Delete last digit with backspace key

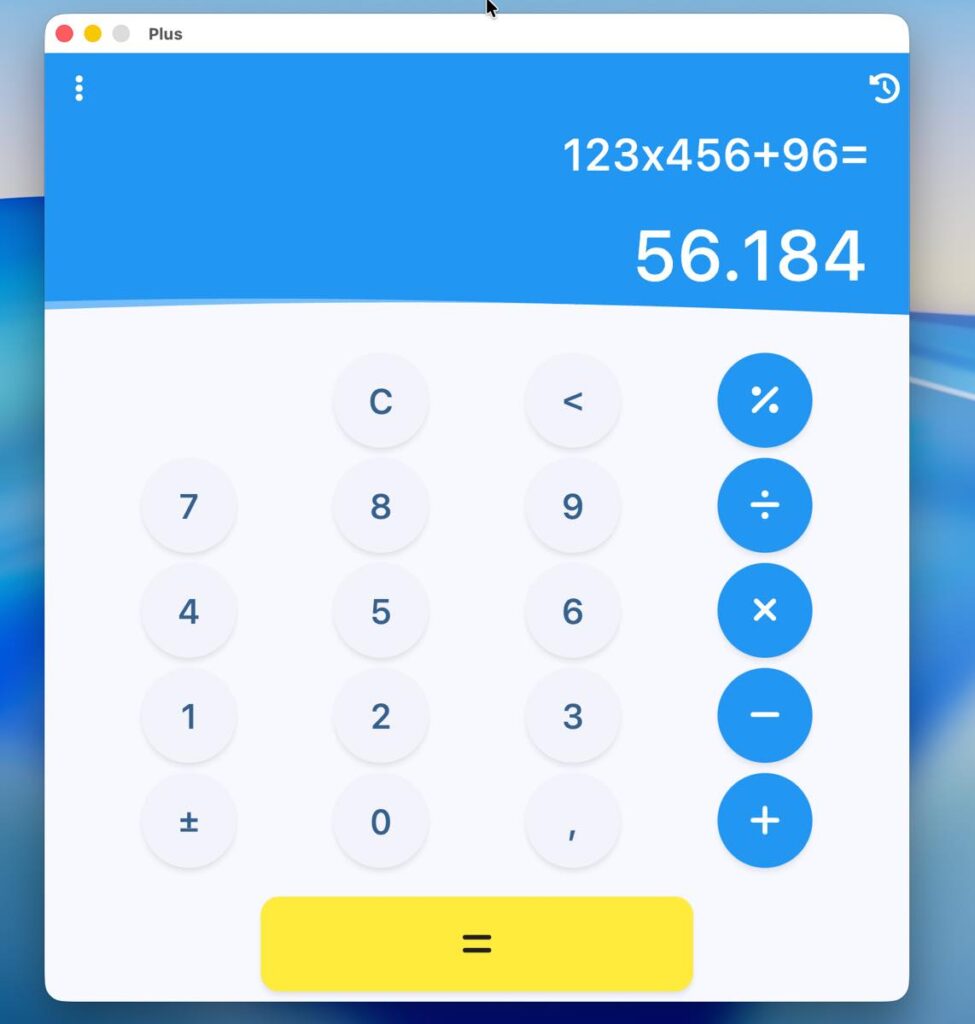coord(572,402)
